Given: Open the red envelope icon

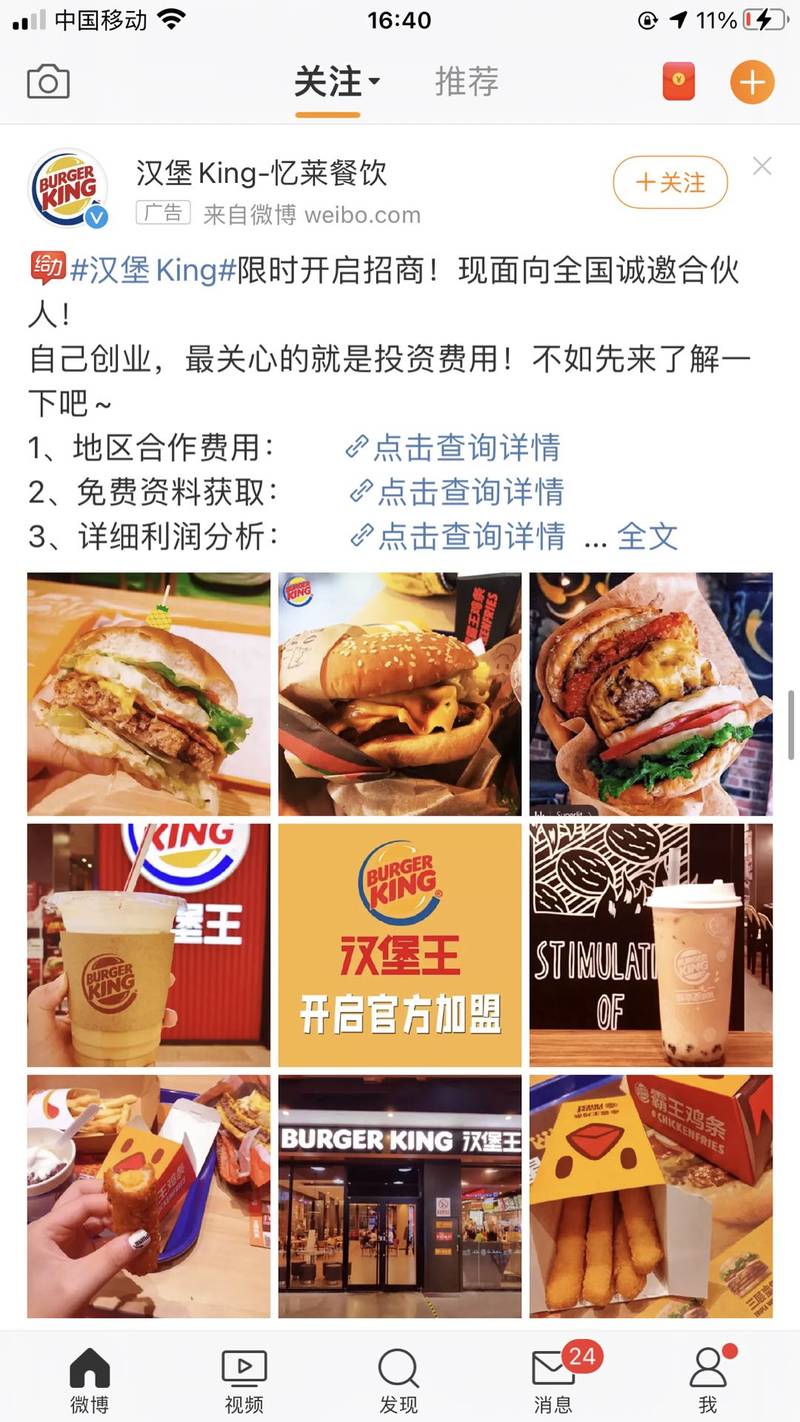Looking at the screenshot, I should coord(679,81).
